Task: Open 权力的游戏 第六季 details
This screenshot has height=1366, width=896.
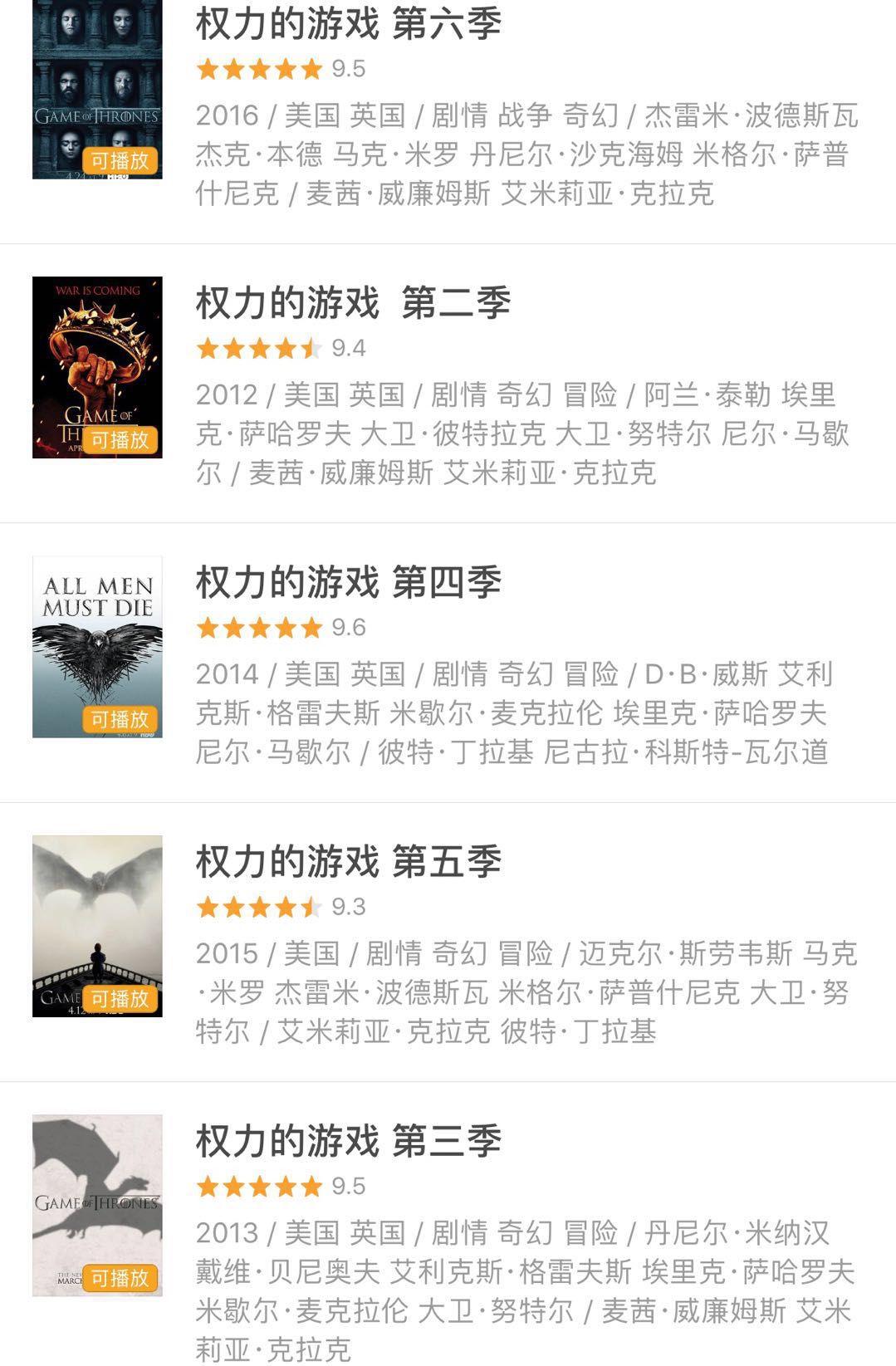Action: 349,25
